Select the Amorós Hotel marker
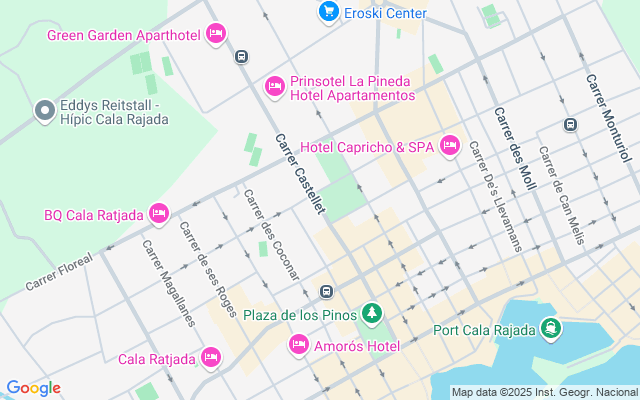640x400 pixels. 298,345
